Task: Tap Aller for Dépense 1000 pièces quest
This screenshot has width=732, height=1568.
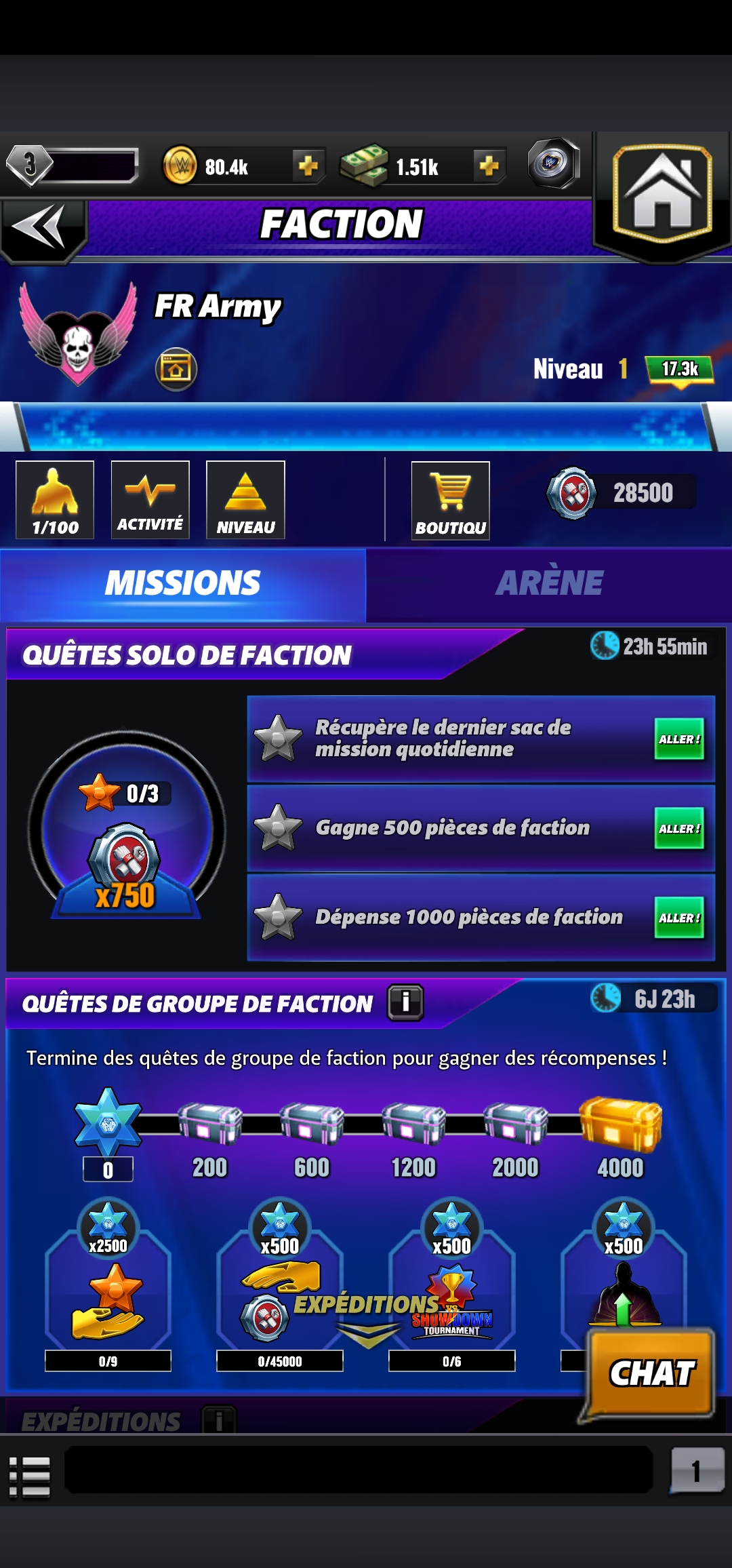Action: coord(678,918)
